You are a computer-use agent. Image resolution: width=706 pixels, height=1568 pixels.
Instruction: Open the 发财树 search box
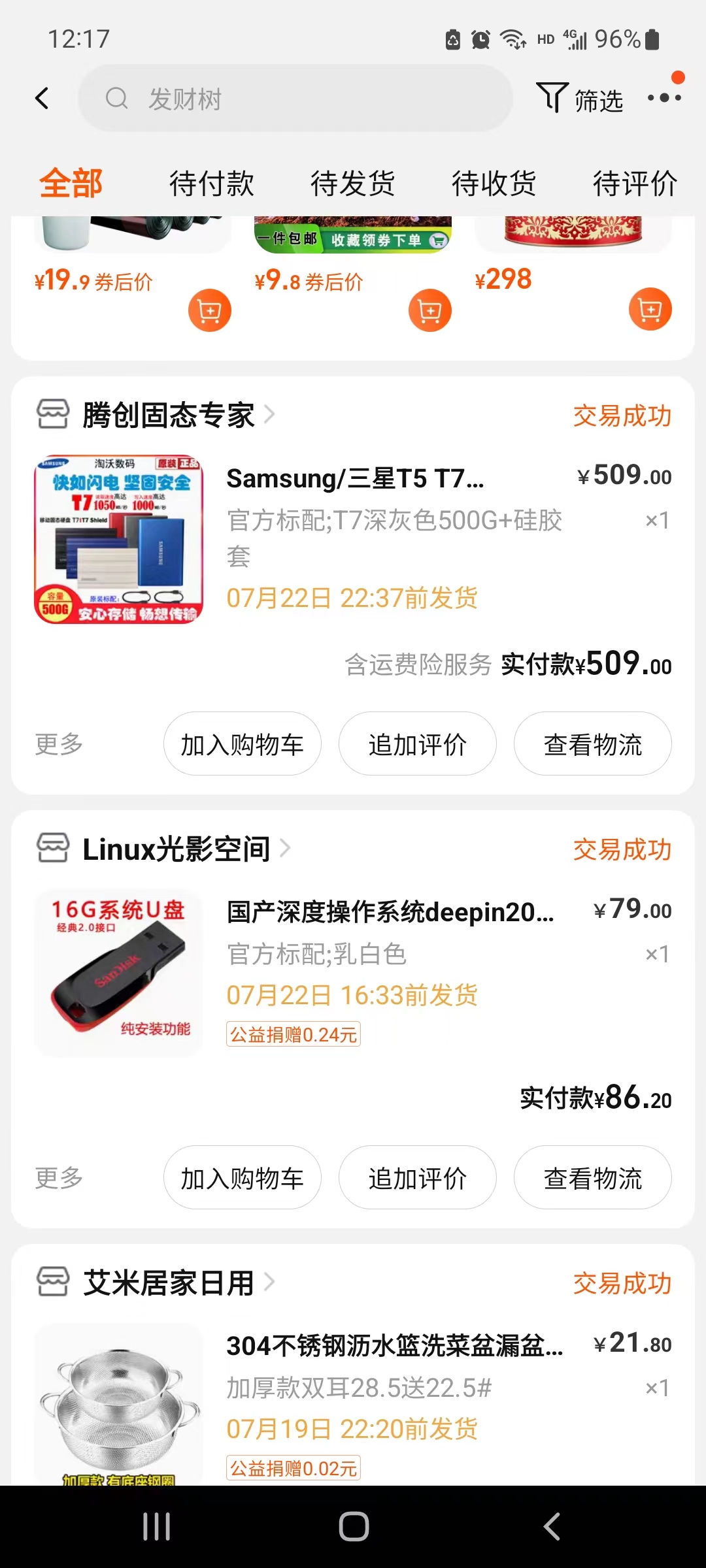point(294,99)
